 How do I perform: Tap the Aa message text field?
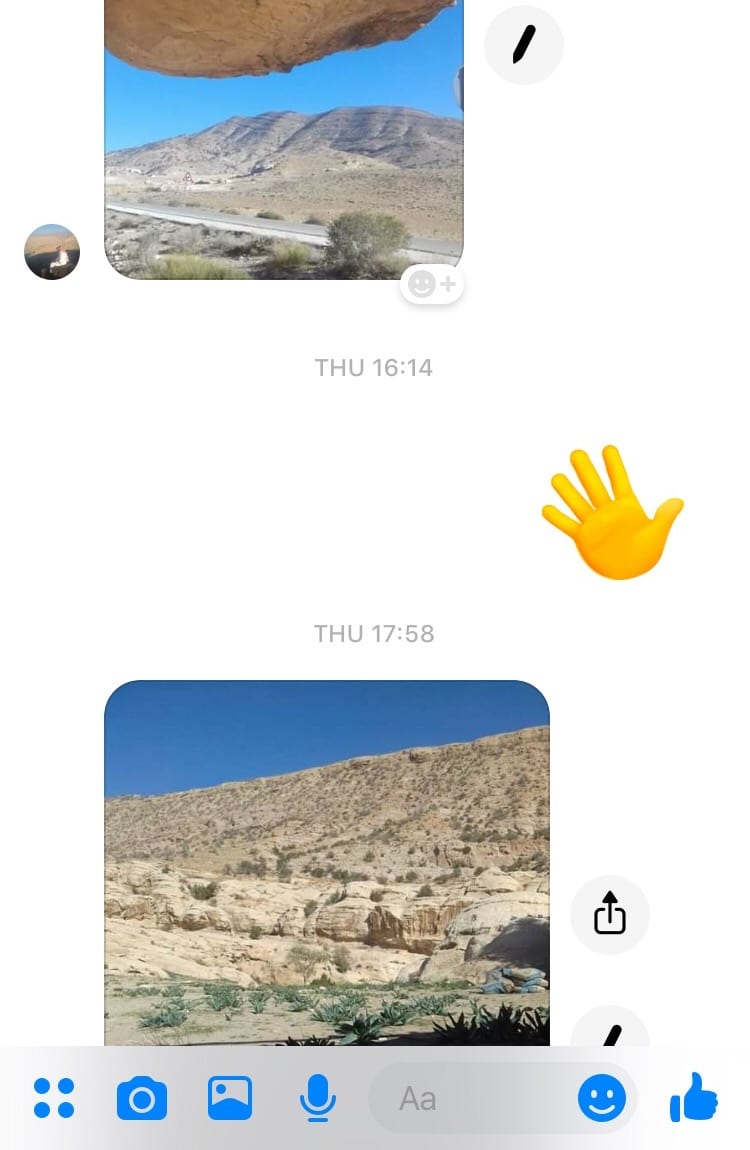(x=470, y=1098)
